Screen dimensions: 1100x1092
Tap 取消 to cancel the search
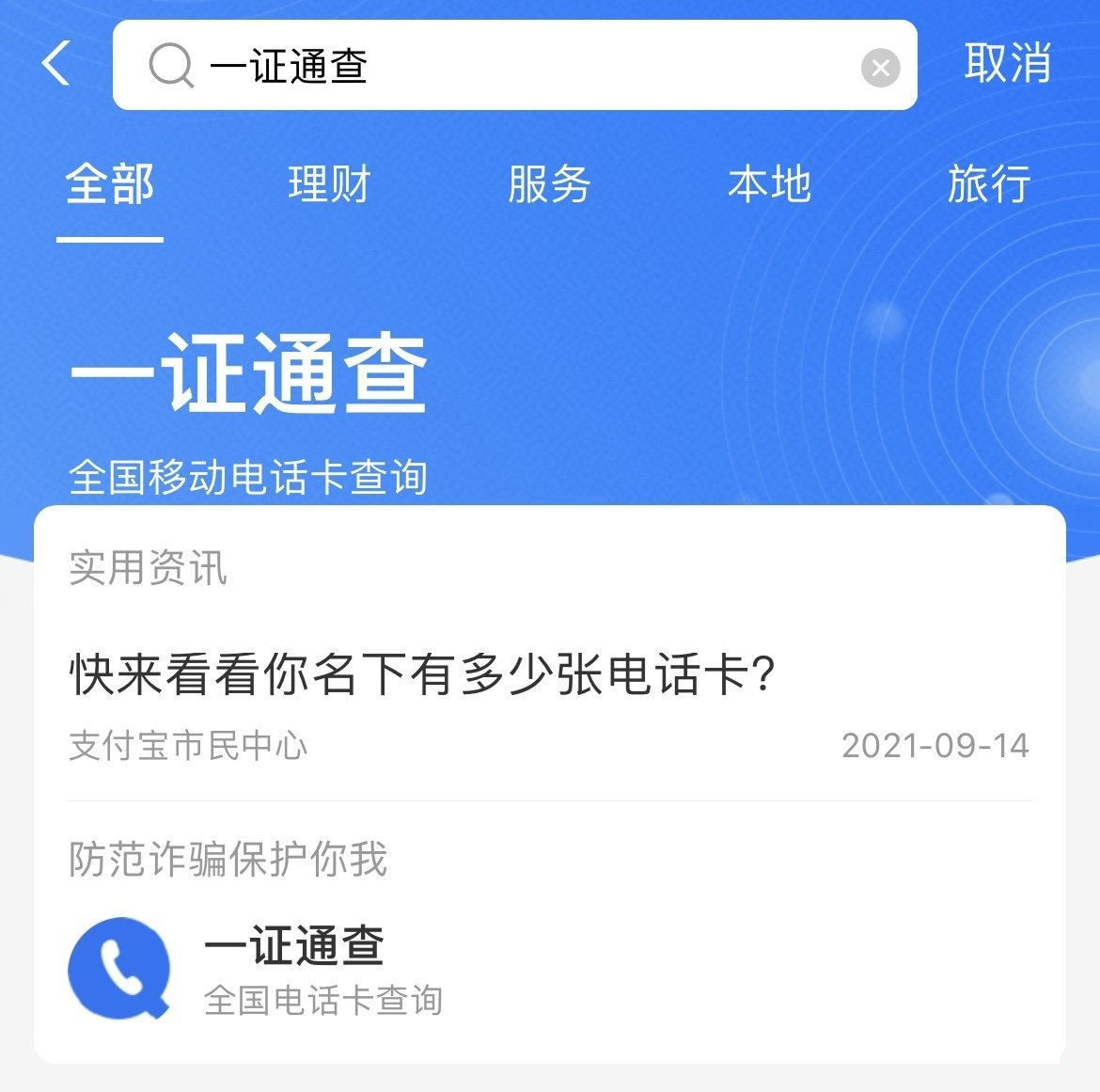tap(1007, 64)
